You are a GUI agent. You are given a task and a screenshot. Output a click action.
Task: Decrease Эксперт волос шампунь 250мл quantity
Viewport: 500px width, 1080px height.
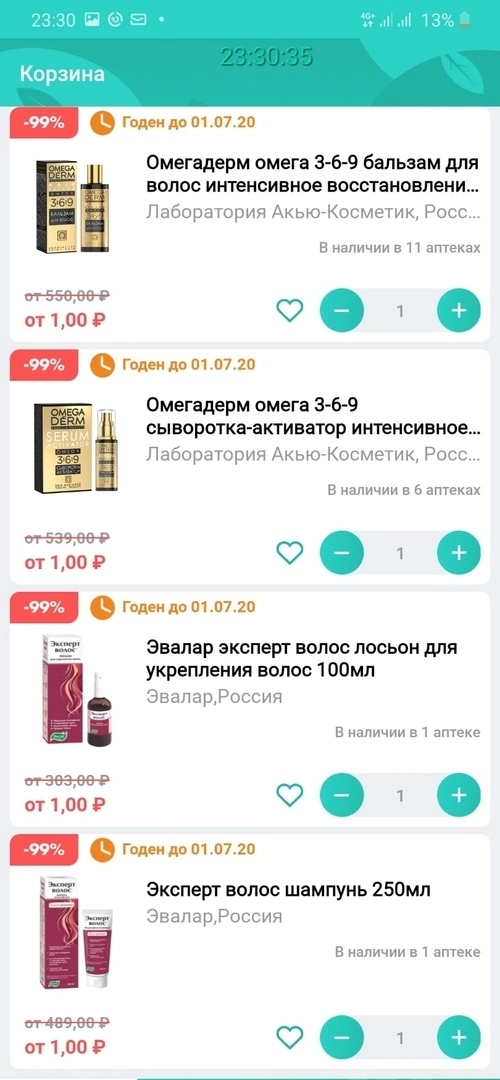(341, 1037)
